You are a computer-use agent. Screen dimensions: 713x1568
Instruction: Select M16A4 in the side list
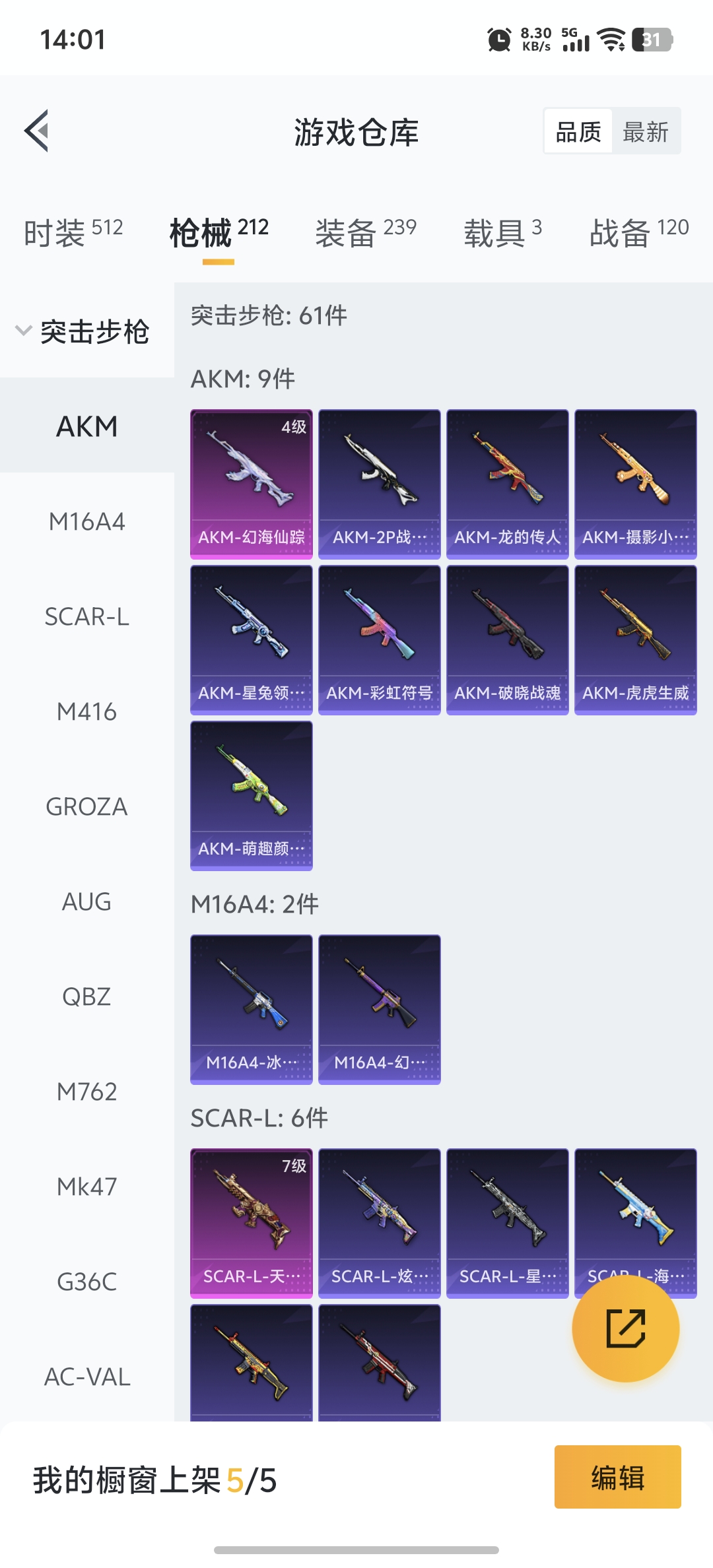coord(86,521)
